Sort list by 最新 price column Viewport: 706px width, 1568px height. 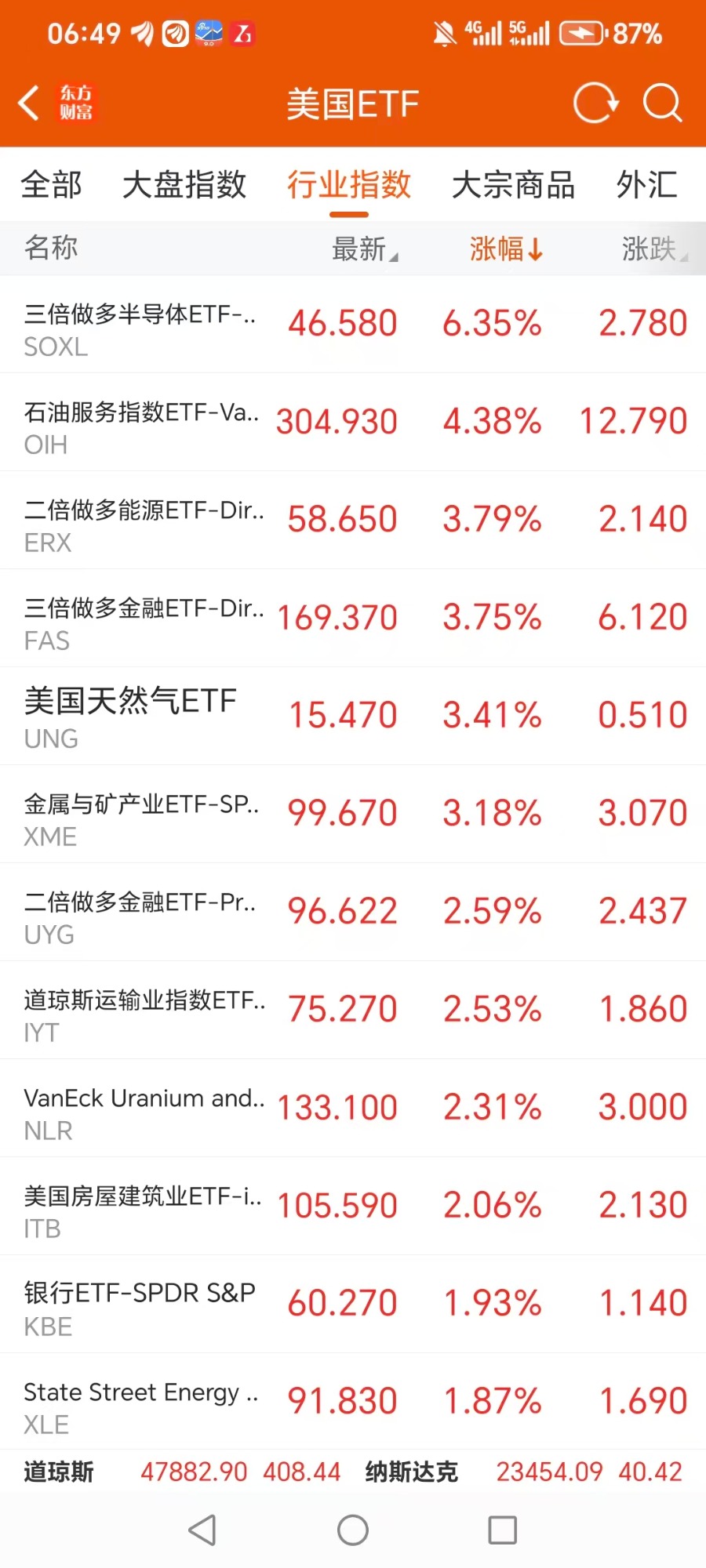pyautogui.click(x=364, y=249)
